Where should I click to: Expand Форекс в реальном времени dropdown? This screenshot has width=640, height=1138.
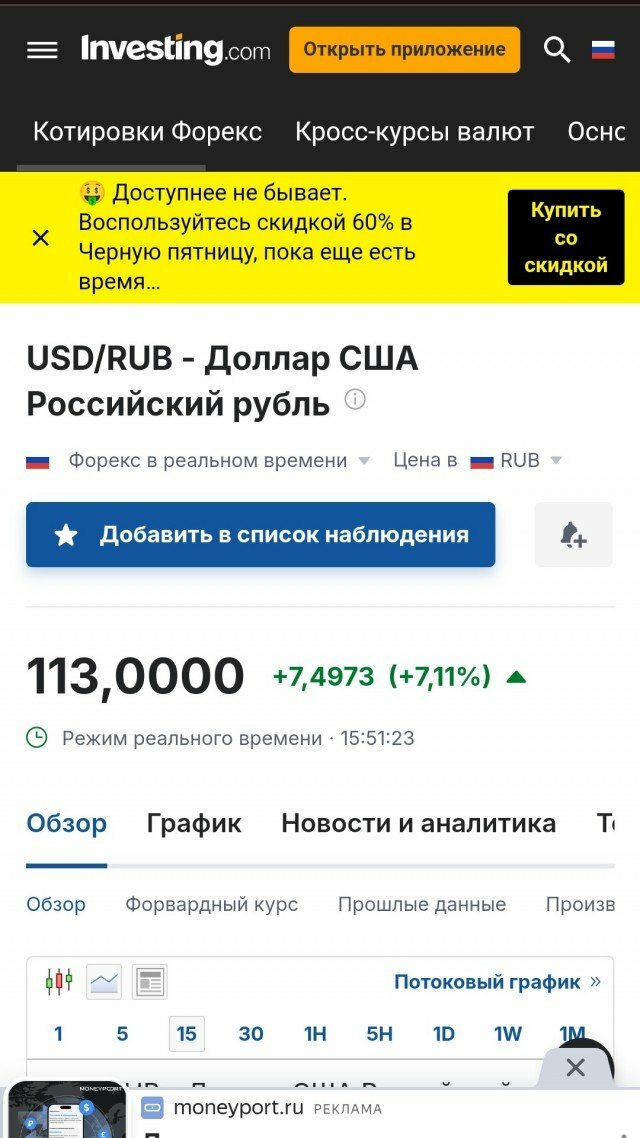coord(219,460)
